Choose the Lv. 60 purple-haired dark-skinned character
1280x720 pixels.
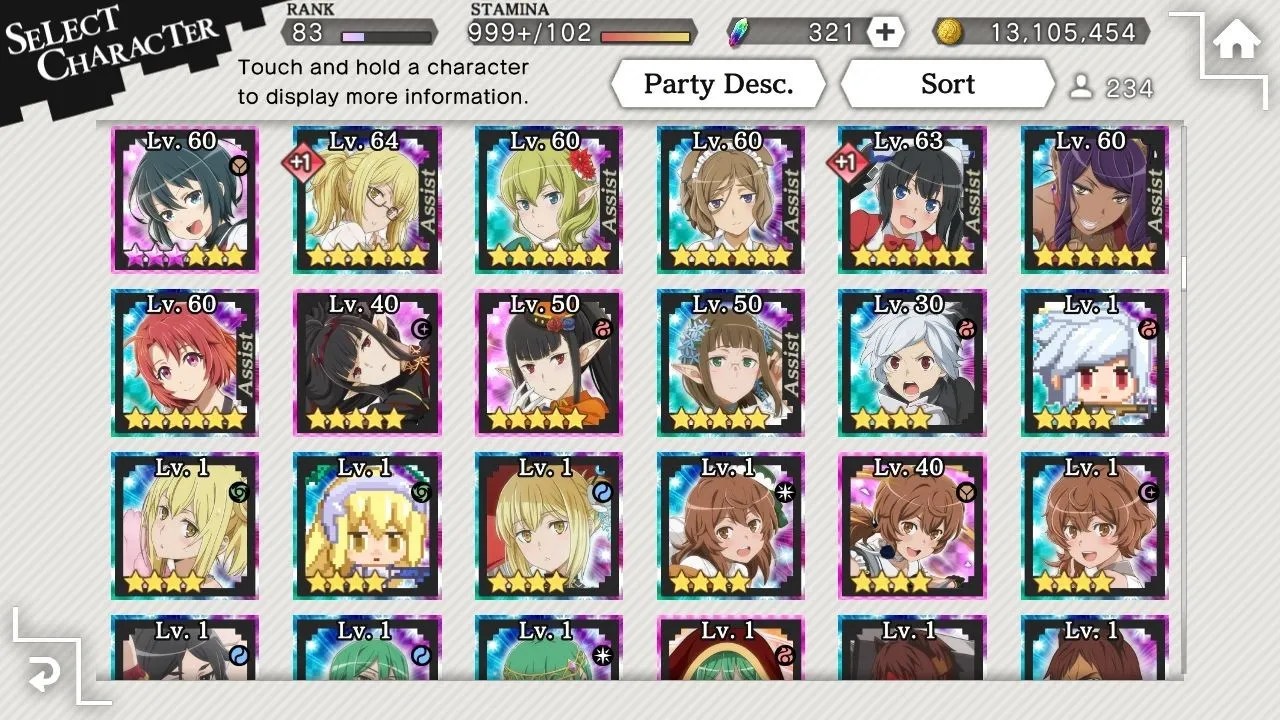click(1094, 200)
